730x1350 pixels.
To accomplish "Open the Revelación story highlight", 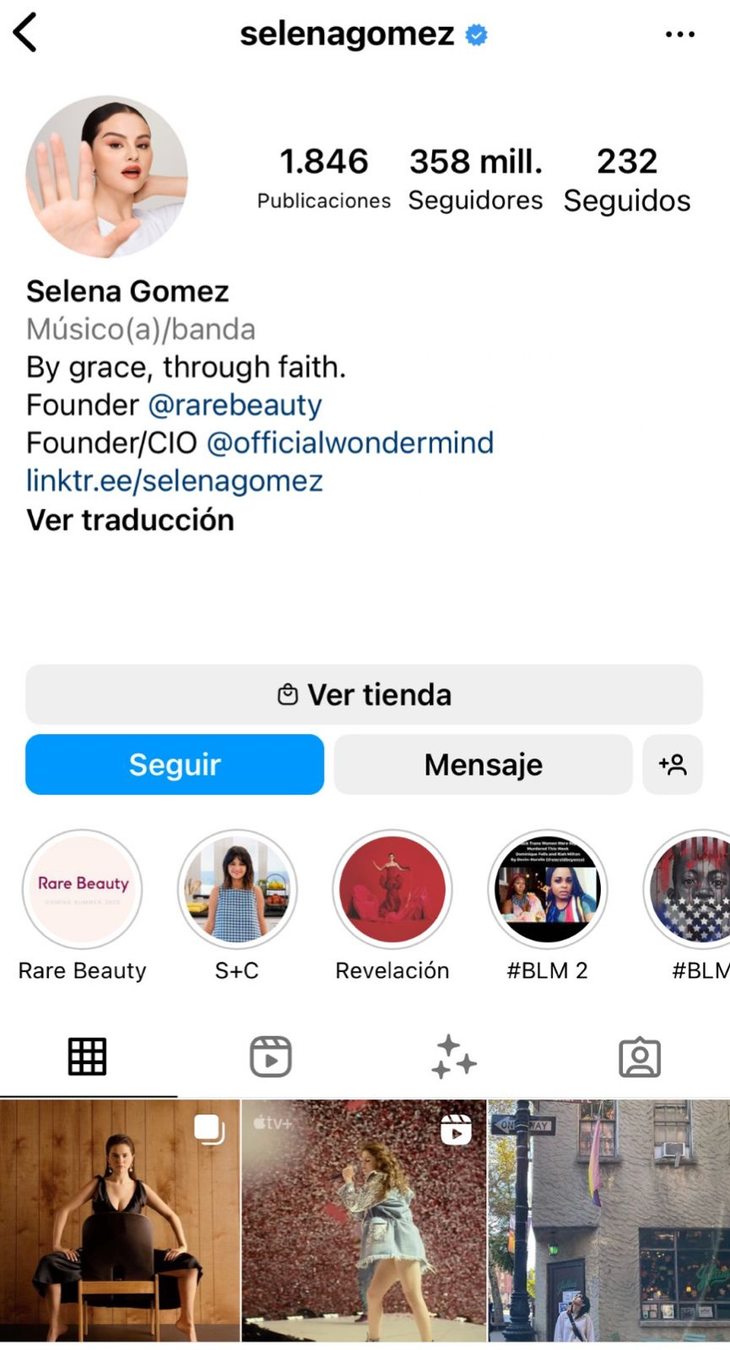I will tap(392, 890).
